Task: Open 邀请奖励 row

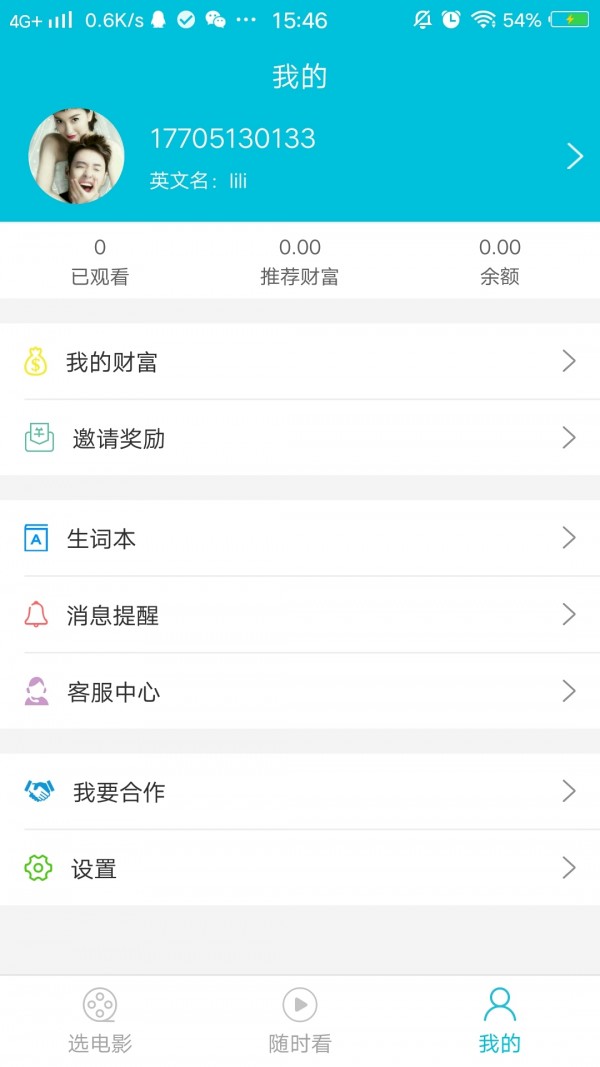Action: pos(300,438)
